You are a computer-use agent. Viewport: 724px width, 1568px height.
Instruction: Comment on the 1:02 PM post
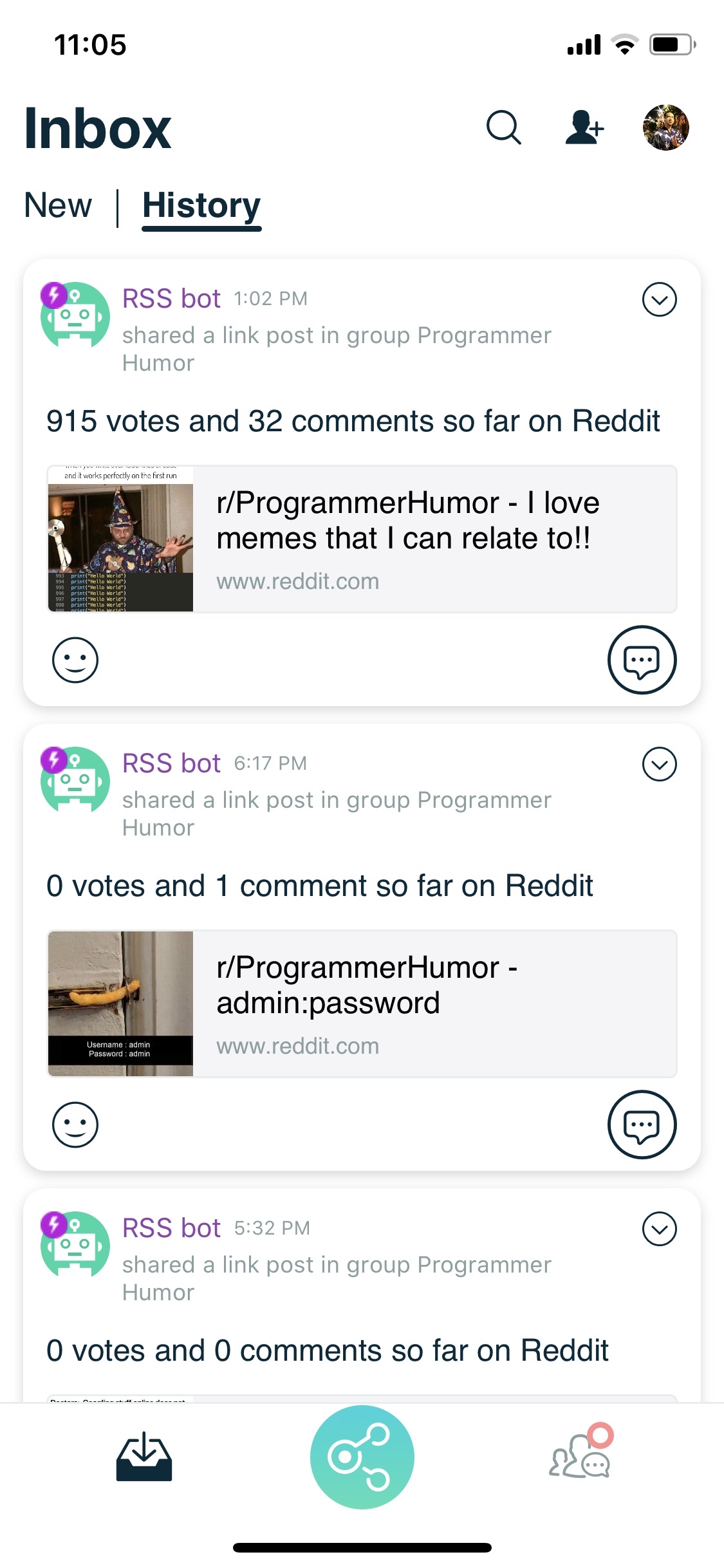coord(642,660)
